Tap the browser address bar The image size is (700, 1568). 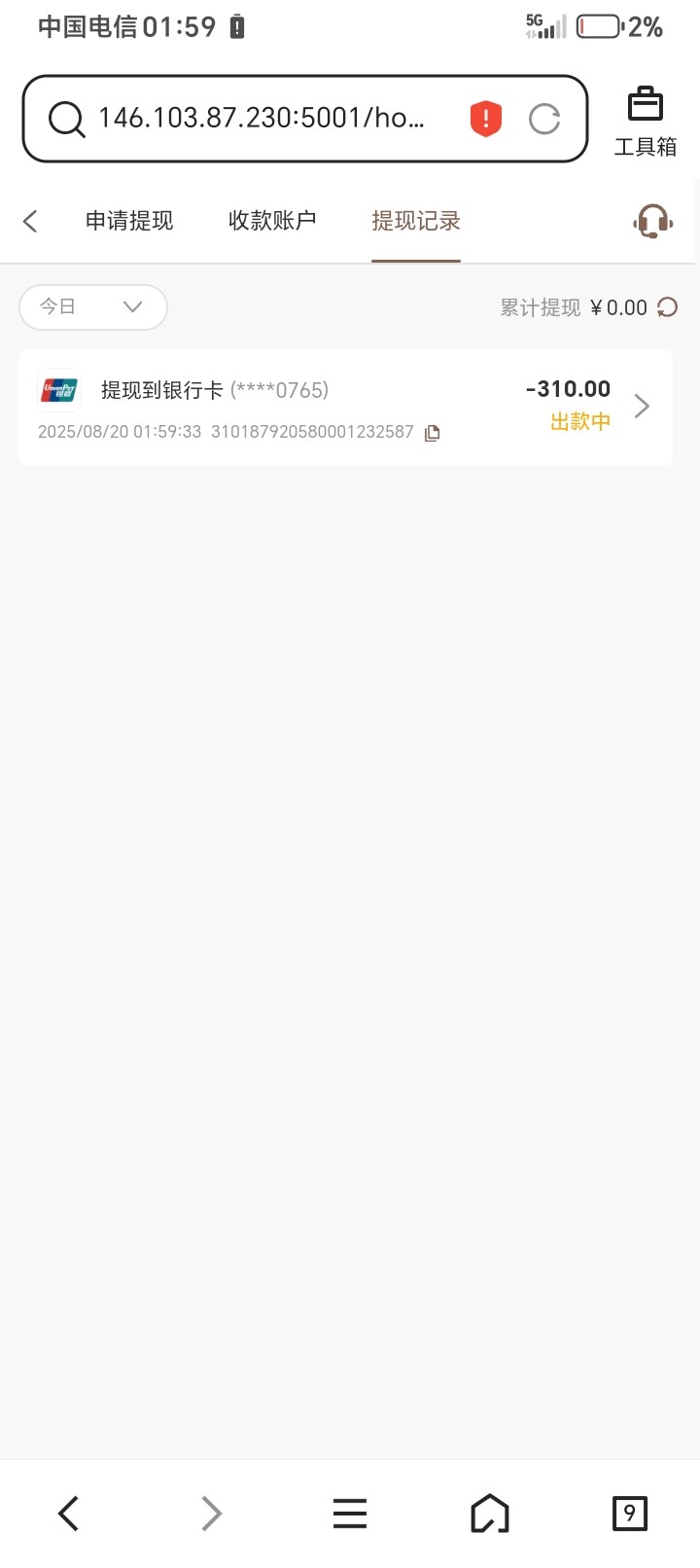tap(261, 119)
